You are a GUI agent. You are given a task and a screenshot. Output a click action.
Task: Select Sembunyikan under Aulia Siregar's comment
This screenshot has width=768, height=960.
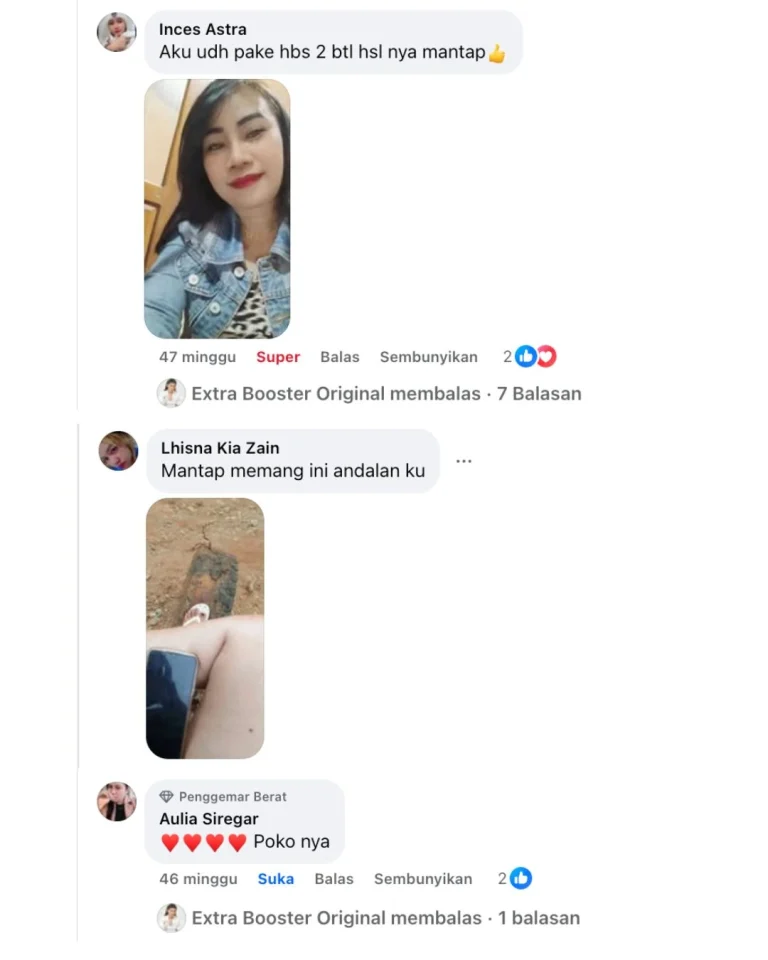tap(423, 879)
